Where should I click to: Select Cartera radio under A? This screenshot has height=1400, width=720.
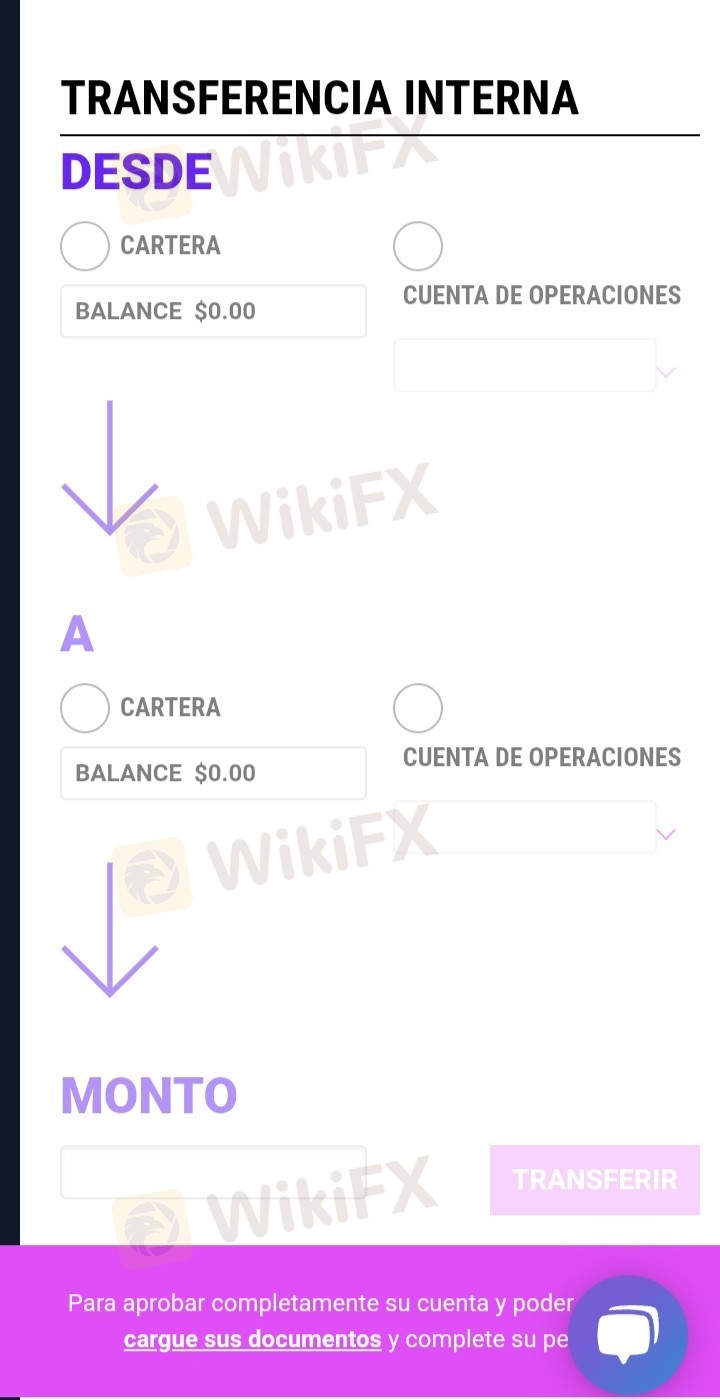(85, 708)
